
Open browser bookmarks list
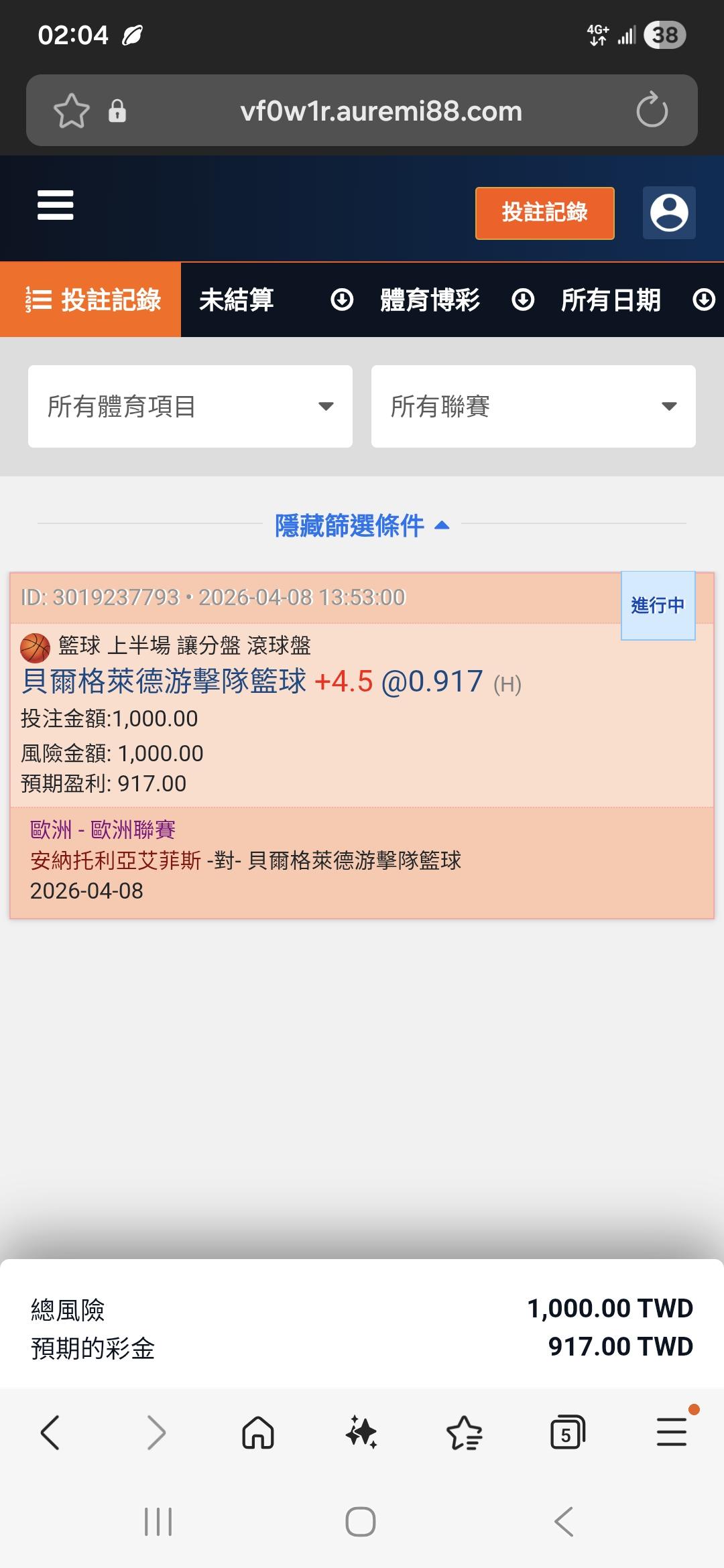tap(464, 1433)
